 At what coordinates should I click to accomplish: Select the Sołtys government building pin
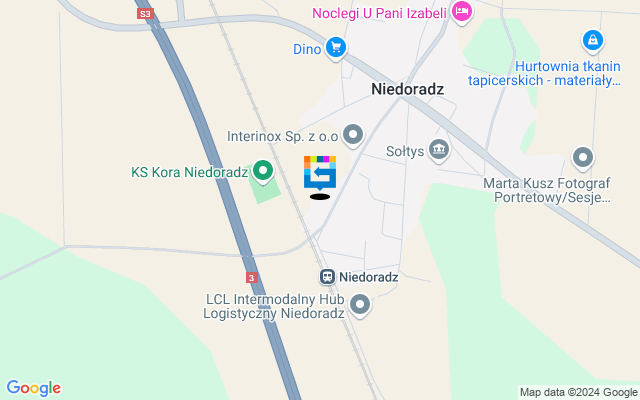(x=439, y=150)
